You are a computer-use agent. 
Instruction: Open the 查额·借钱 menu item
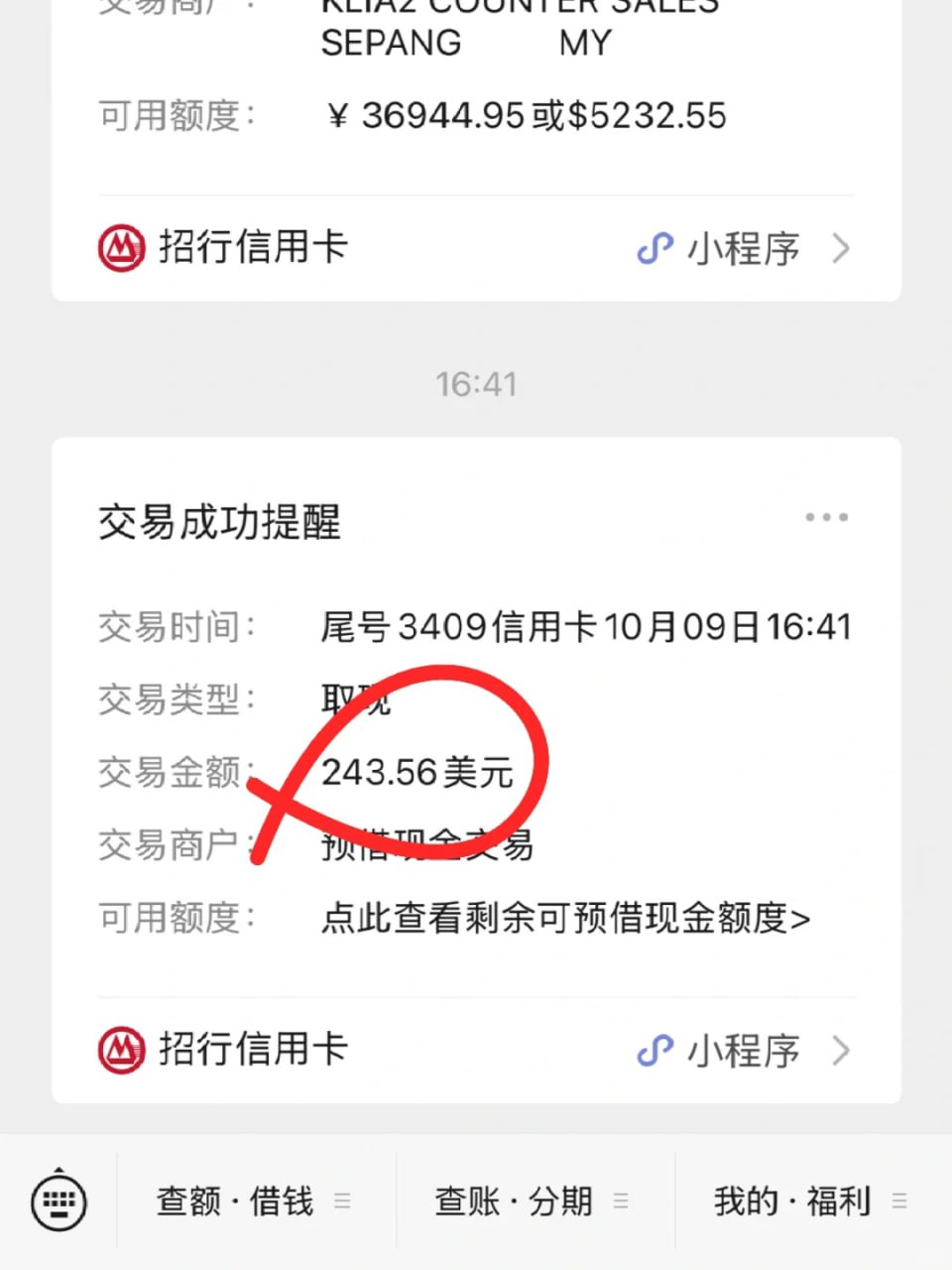pyautogui.click(x=235, y=1201)
